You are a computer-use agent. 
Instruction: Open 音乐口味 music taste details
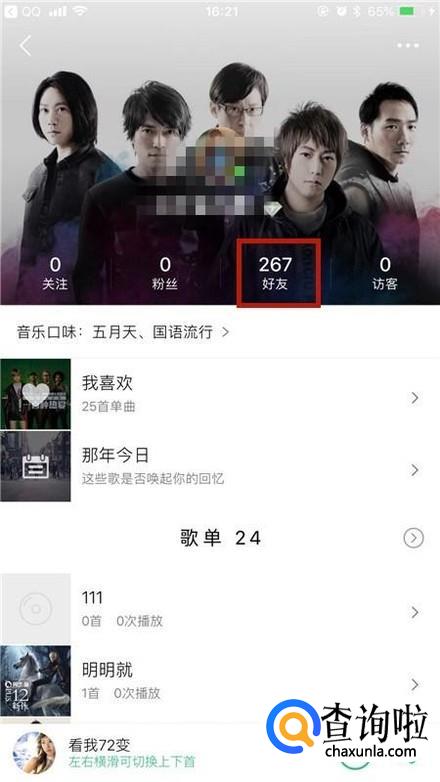[x=123, y=332]
